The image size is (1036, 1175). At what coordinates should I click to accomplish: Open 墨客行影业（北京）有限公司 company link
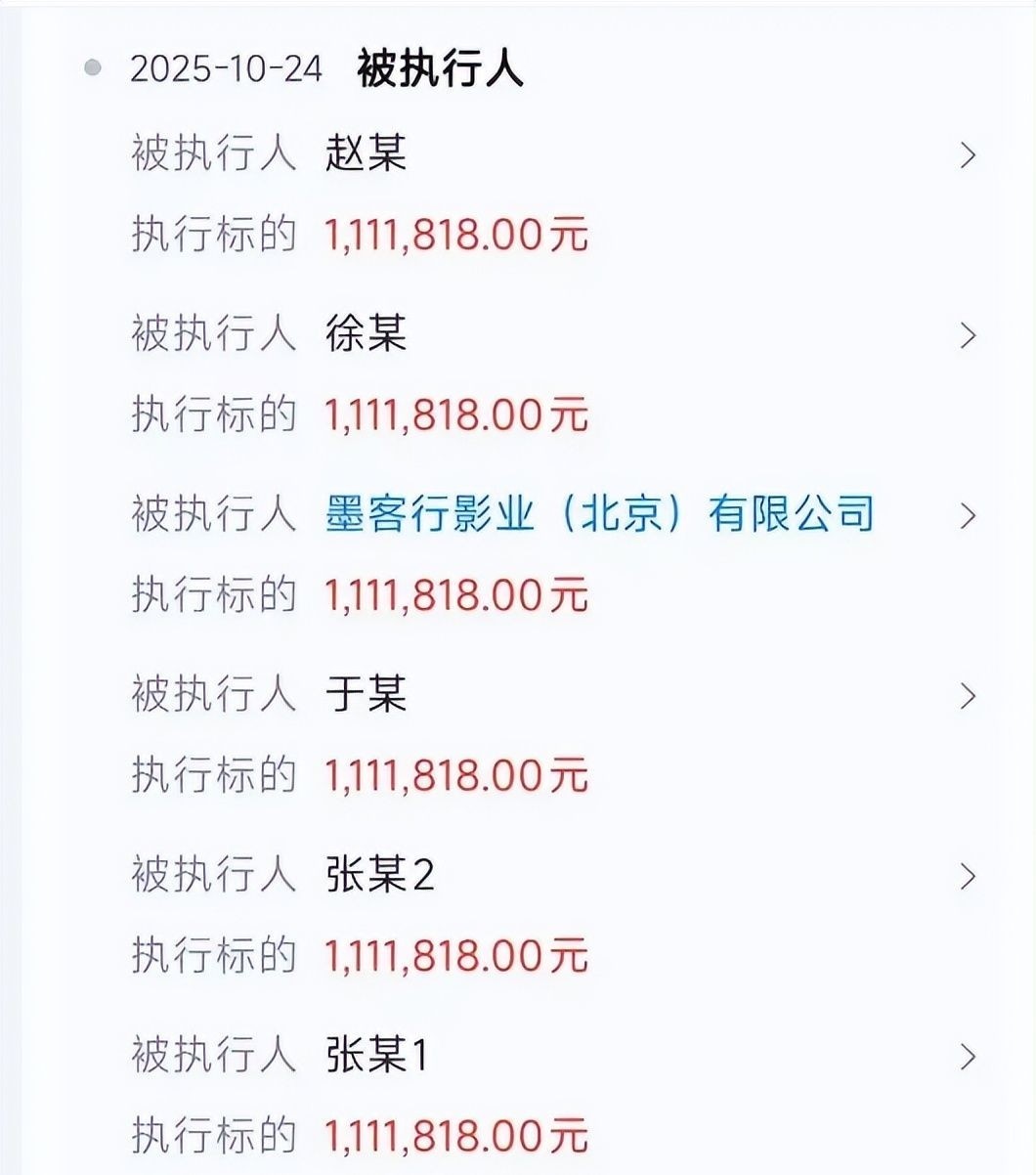pyautogui.click(x=599, y=514)
